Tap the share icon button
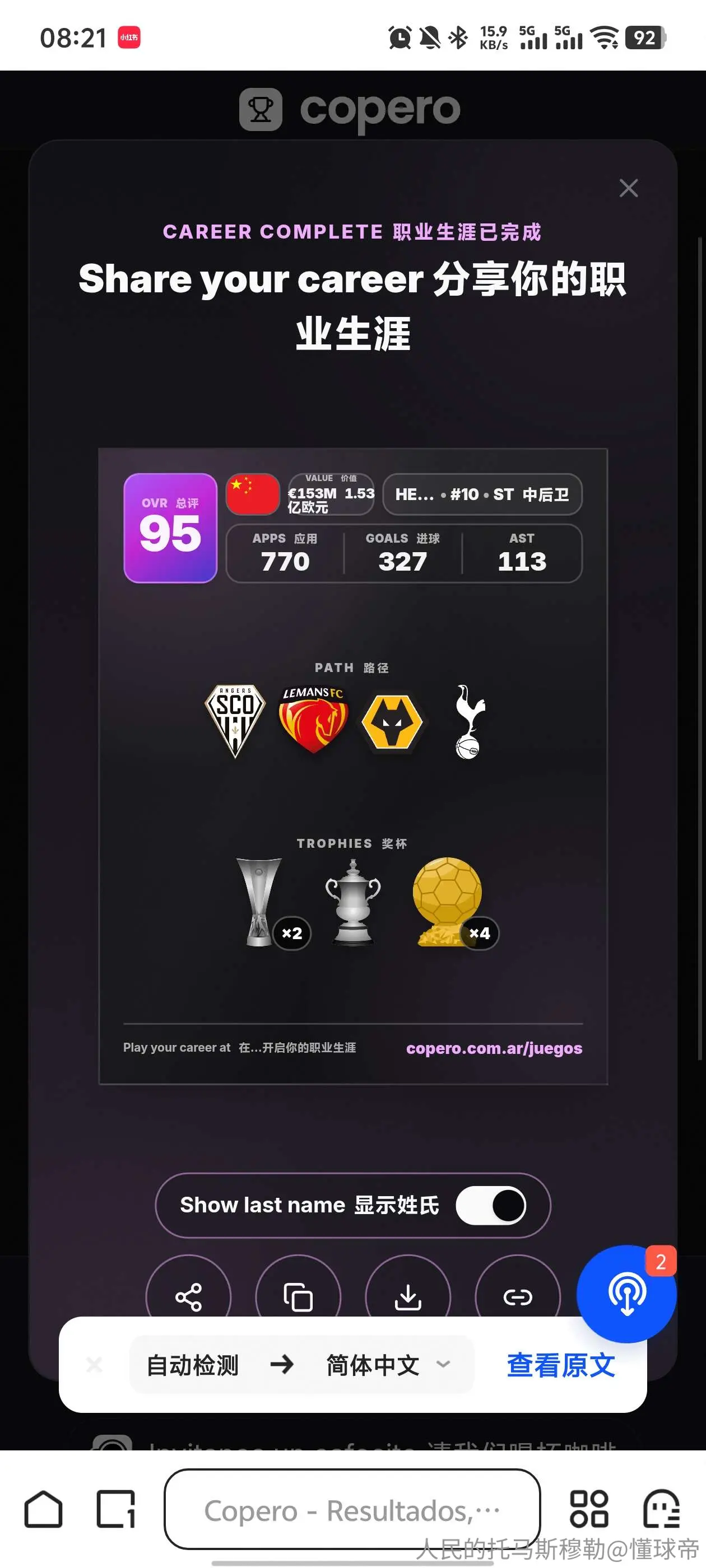The width and height of the screenshot is (706, 1568). (188, 1296)
